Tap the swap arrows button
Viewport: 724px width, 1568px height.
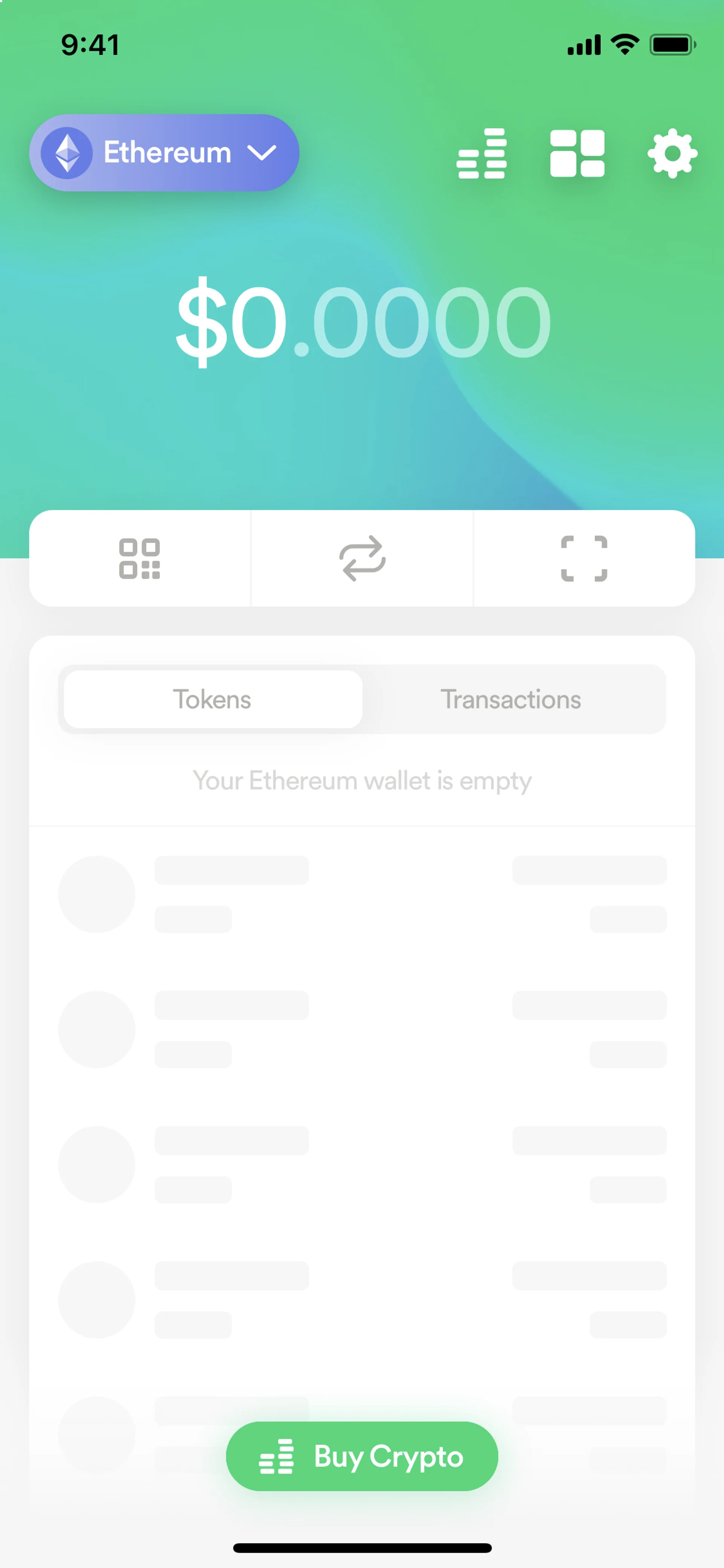coord(362,558)
